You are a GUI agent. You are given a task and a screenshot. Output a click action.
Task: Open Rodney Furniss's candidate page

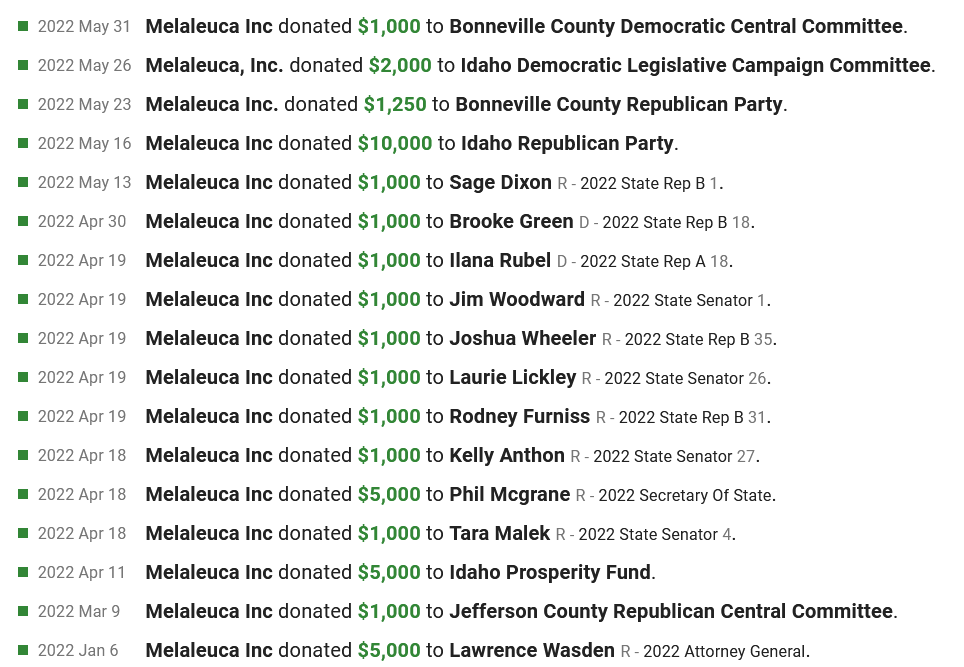pos(519,416)
